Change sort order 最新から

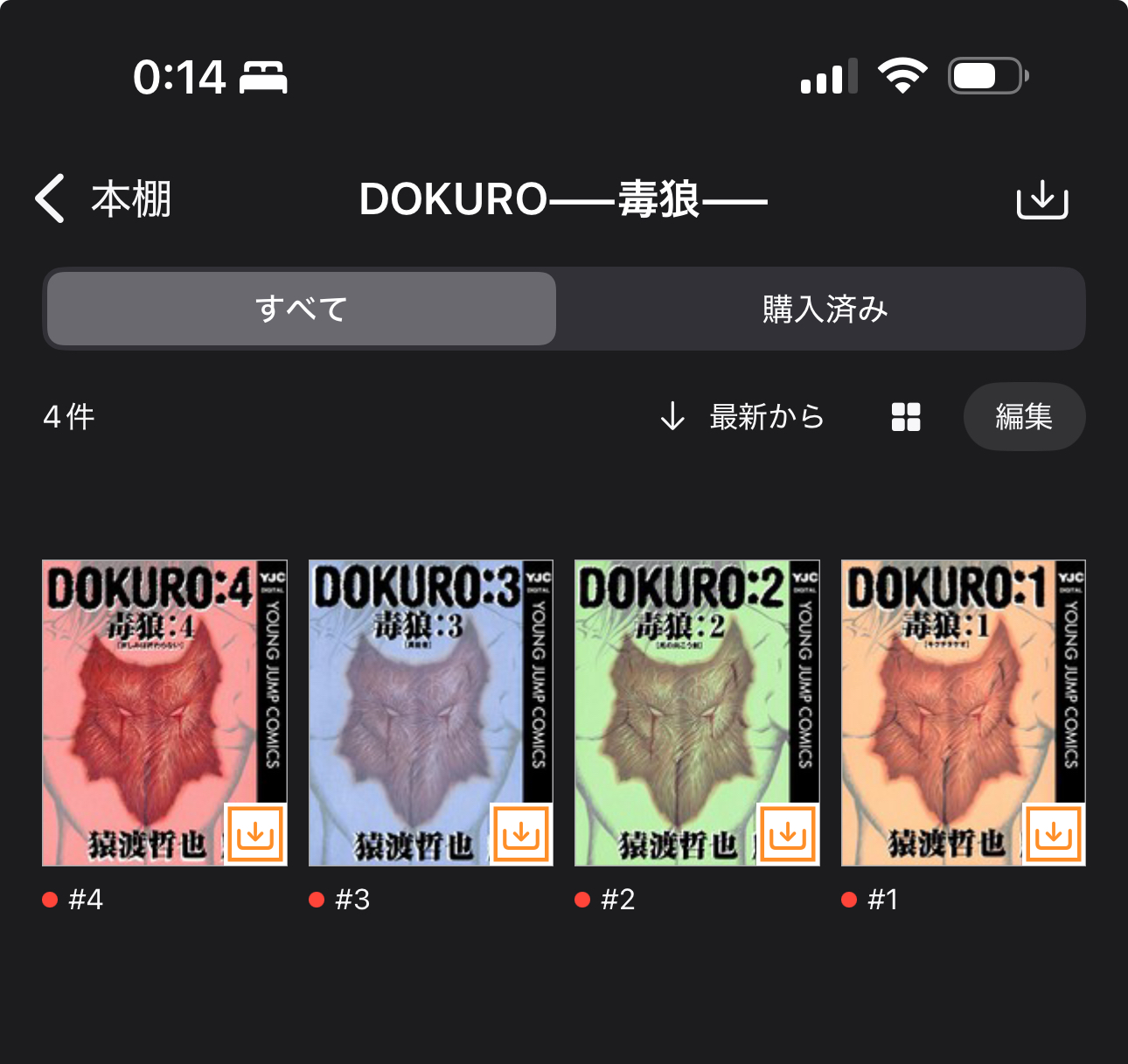click(742, 417)
